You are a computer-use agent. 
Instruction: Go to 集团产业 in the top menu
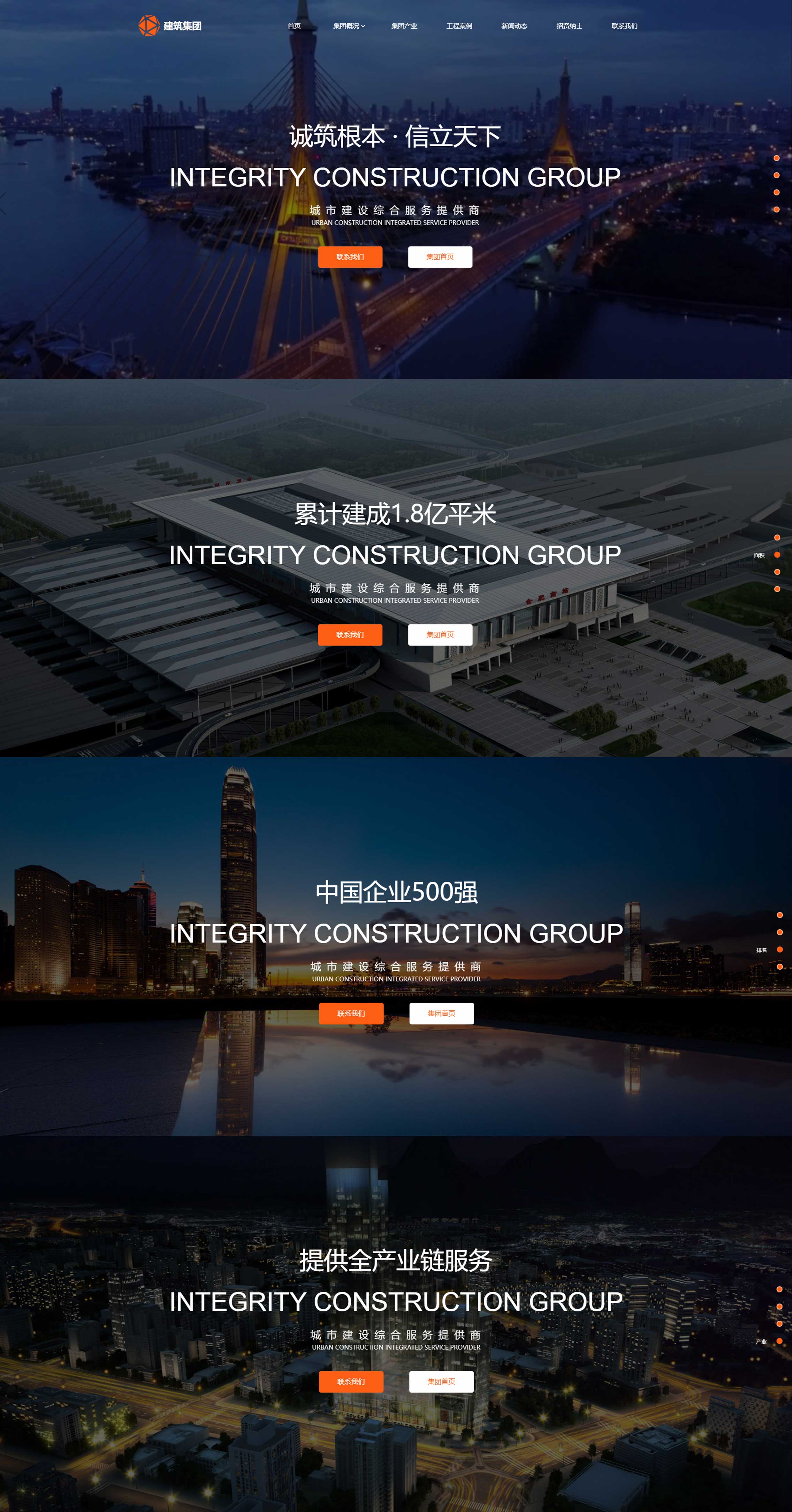[404, 26]
